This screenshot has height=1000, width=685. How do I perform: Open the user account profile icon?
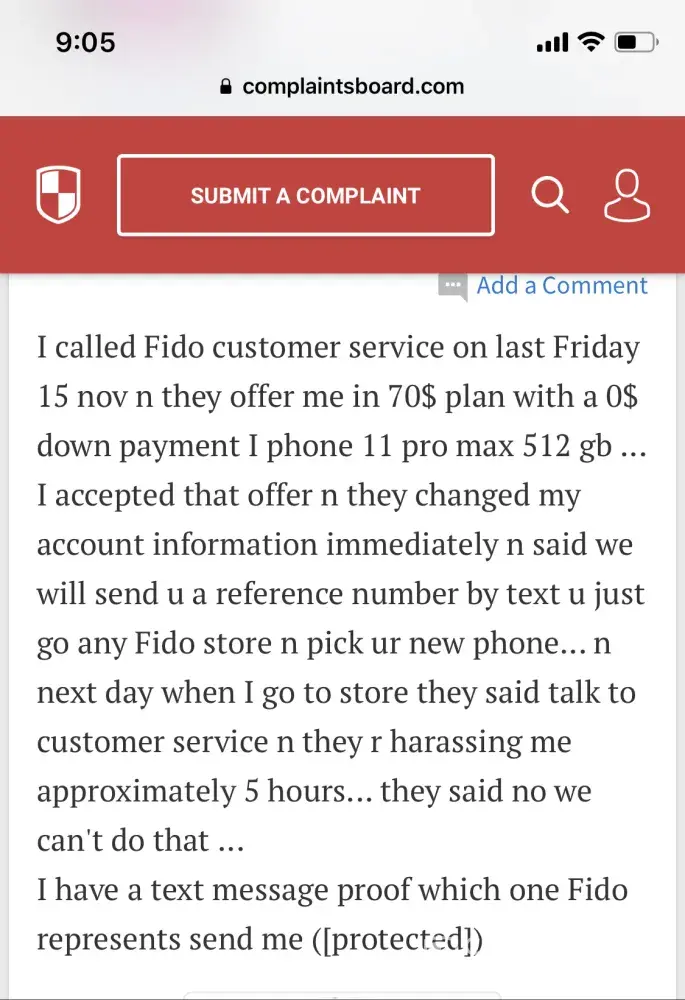click(x=627, y=195)
